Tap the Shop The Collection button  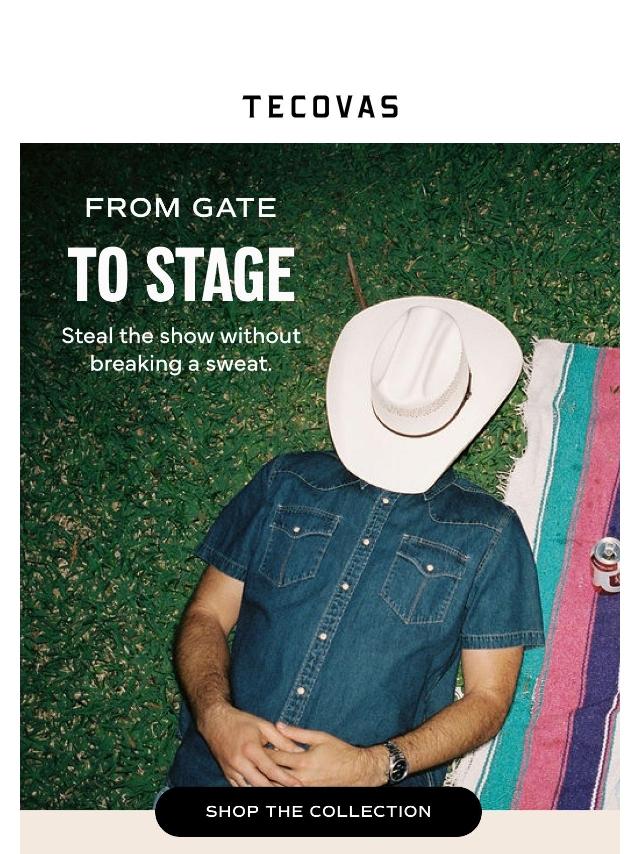click(318, 811)
